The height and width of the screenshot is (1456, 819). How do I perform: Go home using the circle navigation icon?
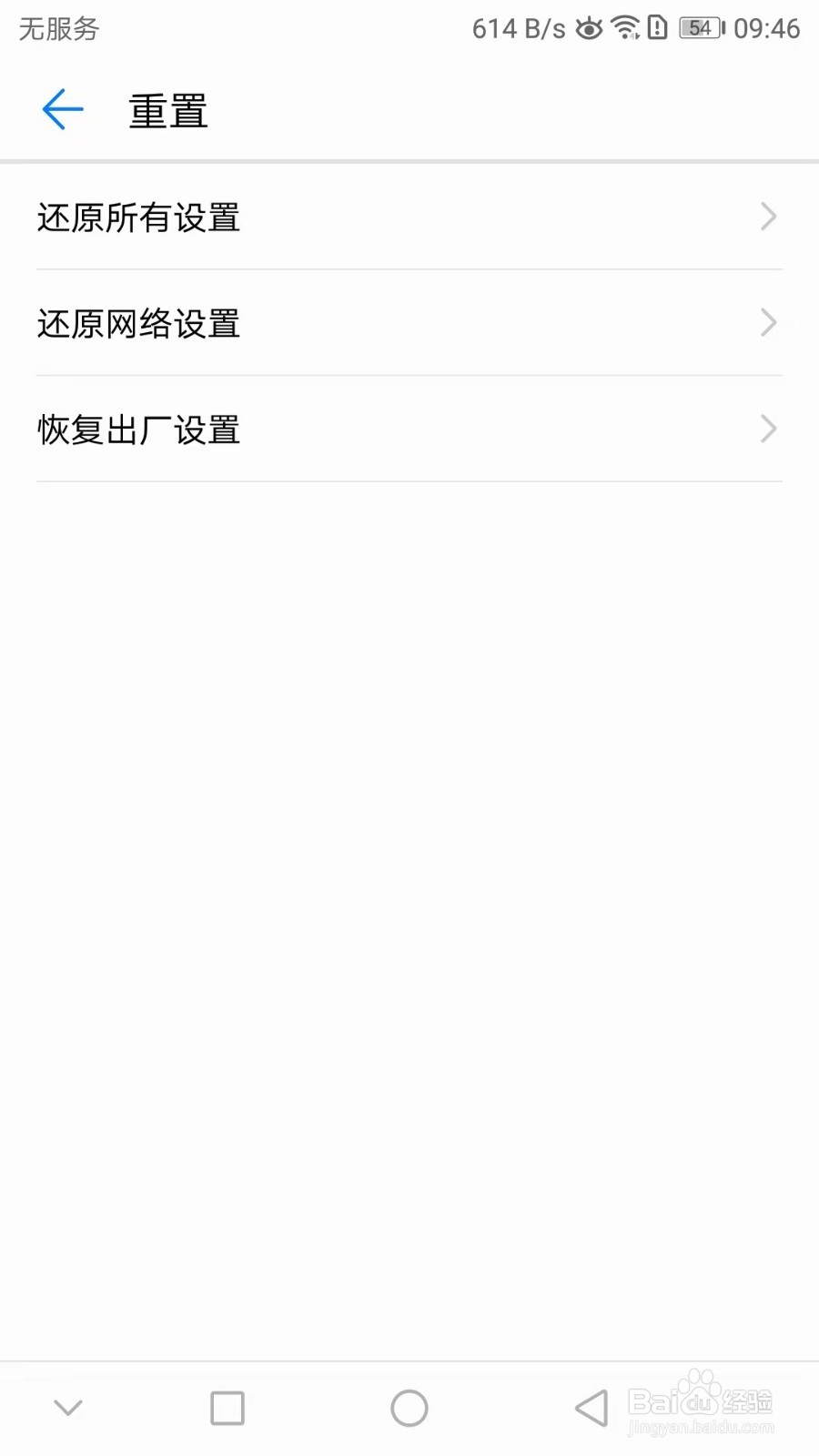tap(409, 1407)
